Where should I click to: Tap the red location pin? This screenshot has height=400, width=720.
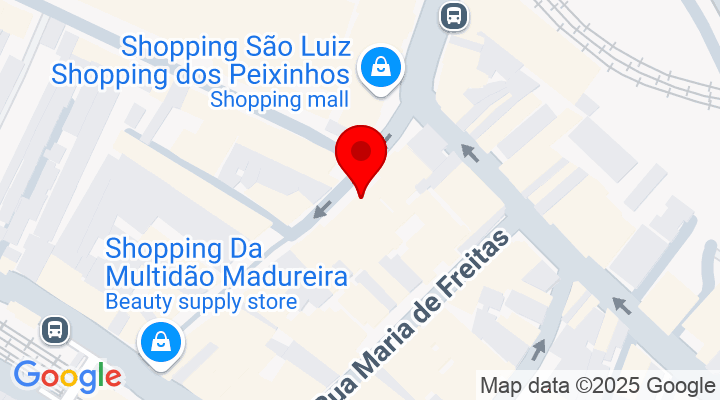pyautogui.click(x=361, y=156)
